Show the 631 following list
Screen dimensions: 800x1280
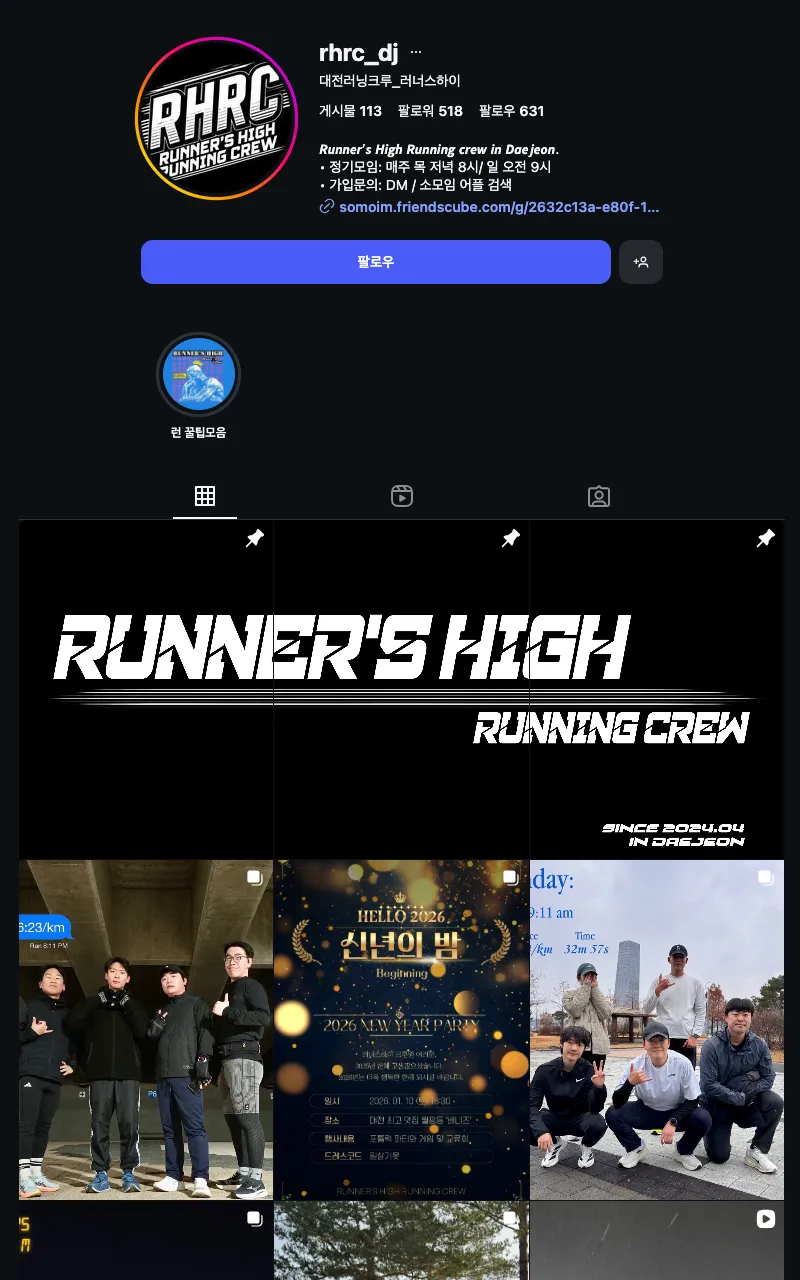point(511,111)
